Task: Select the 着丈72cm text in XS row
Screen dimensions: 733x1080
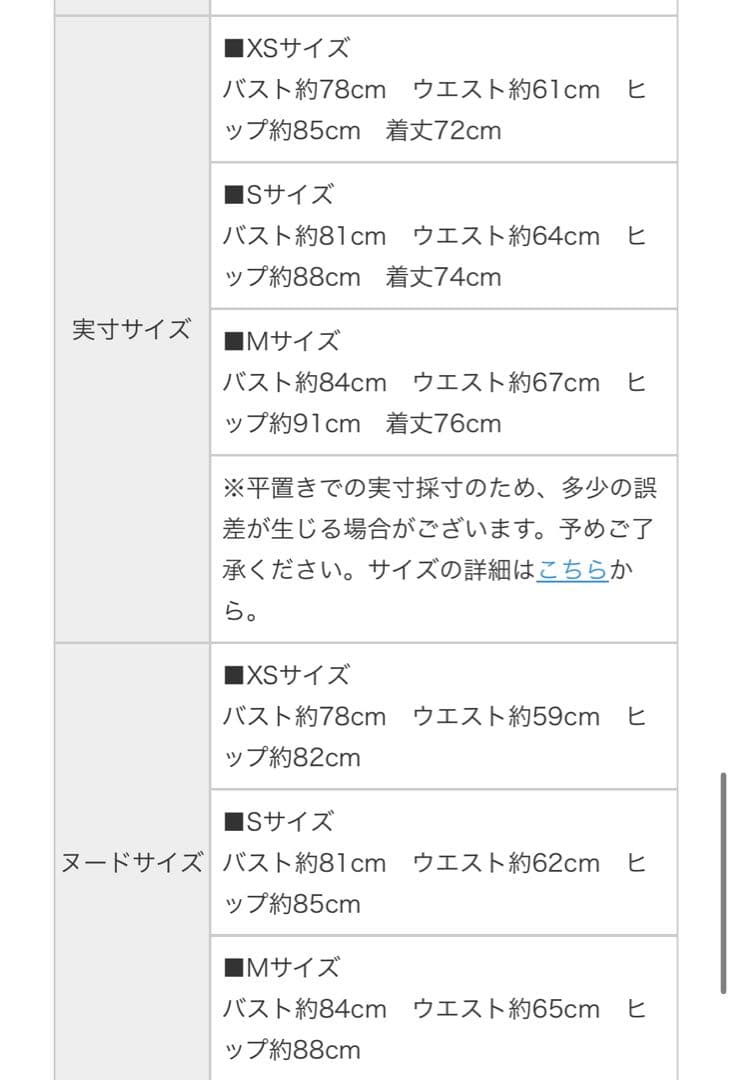Action: tap(443, 130)
